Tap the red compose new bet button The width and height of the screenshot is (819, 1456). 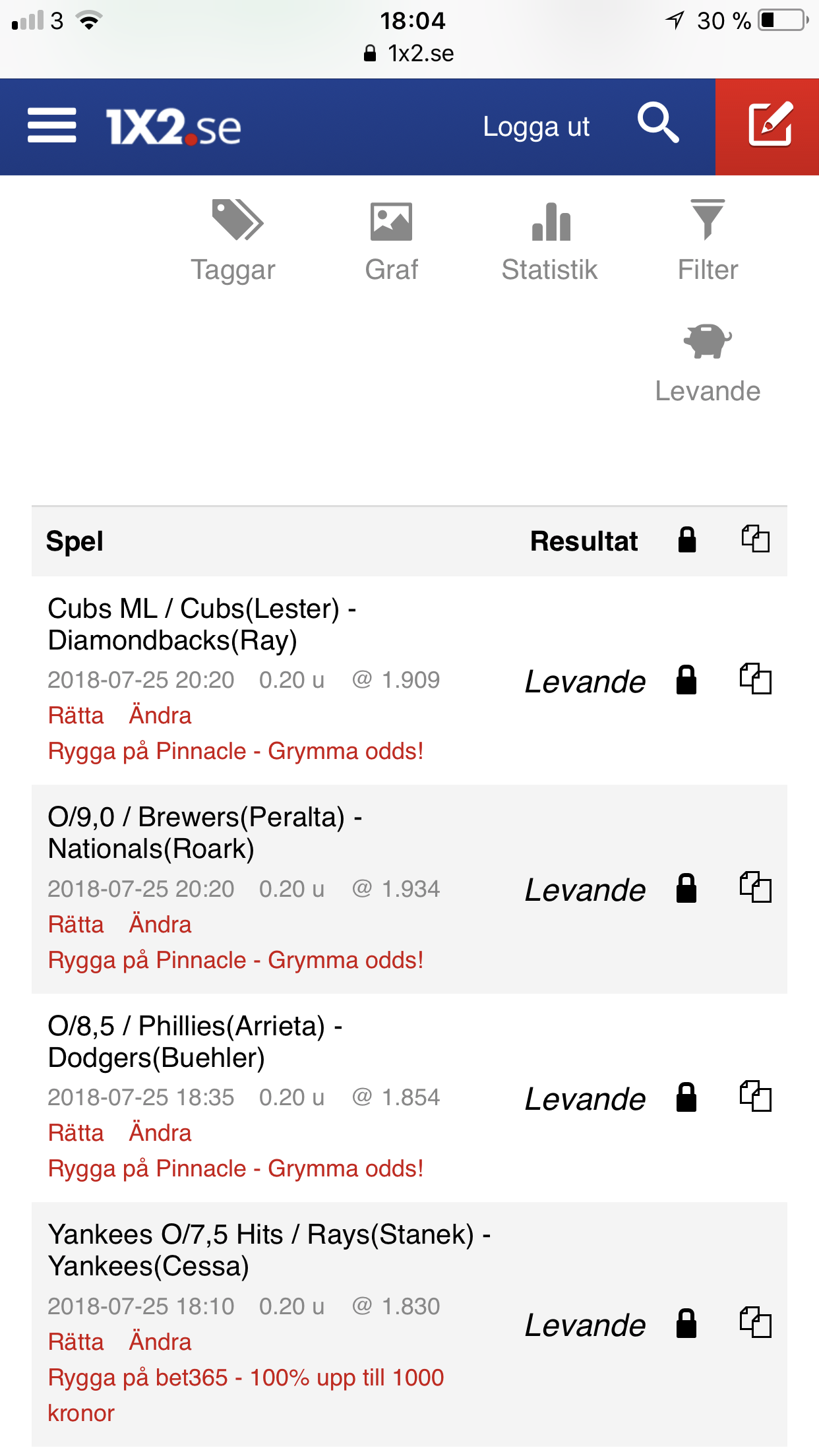pos(768,127)
